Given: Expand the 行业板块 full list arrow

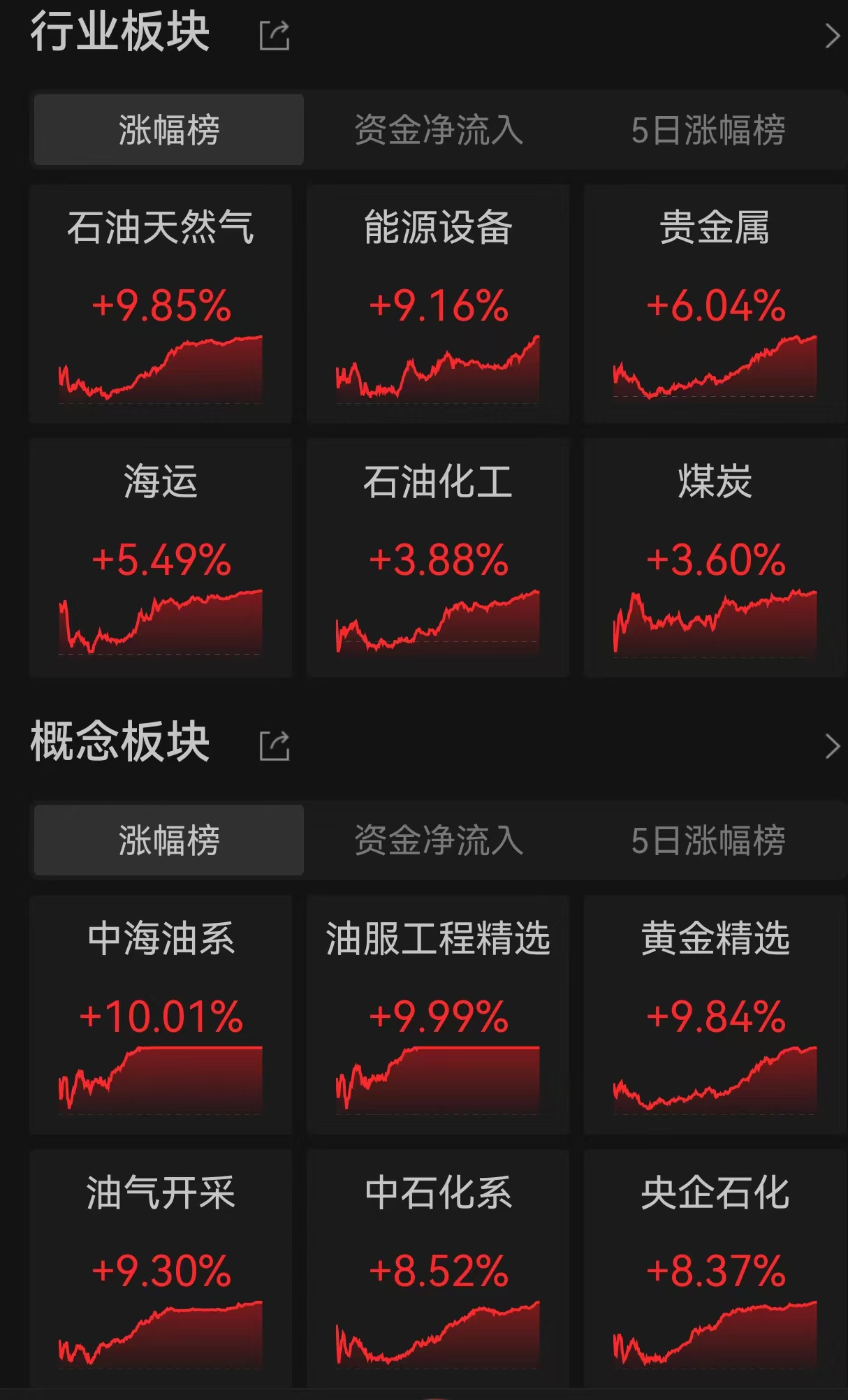Looking at the screenshot, I should [x=831, y=35].
